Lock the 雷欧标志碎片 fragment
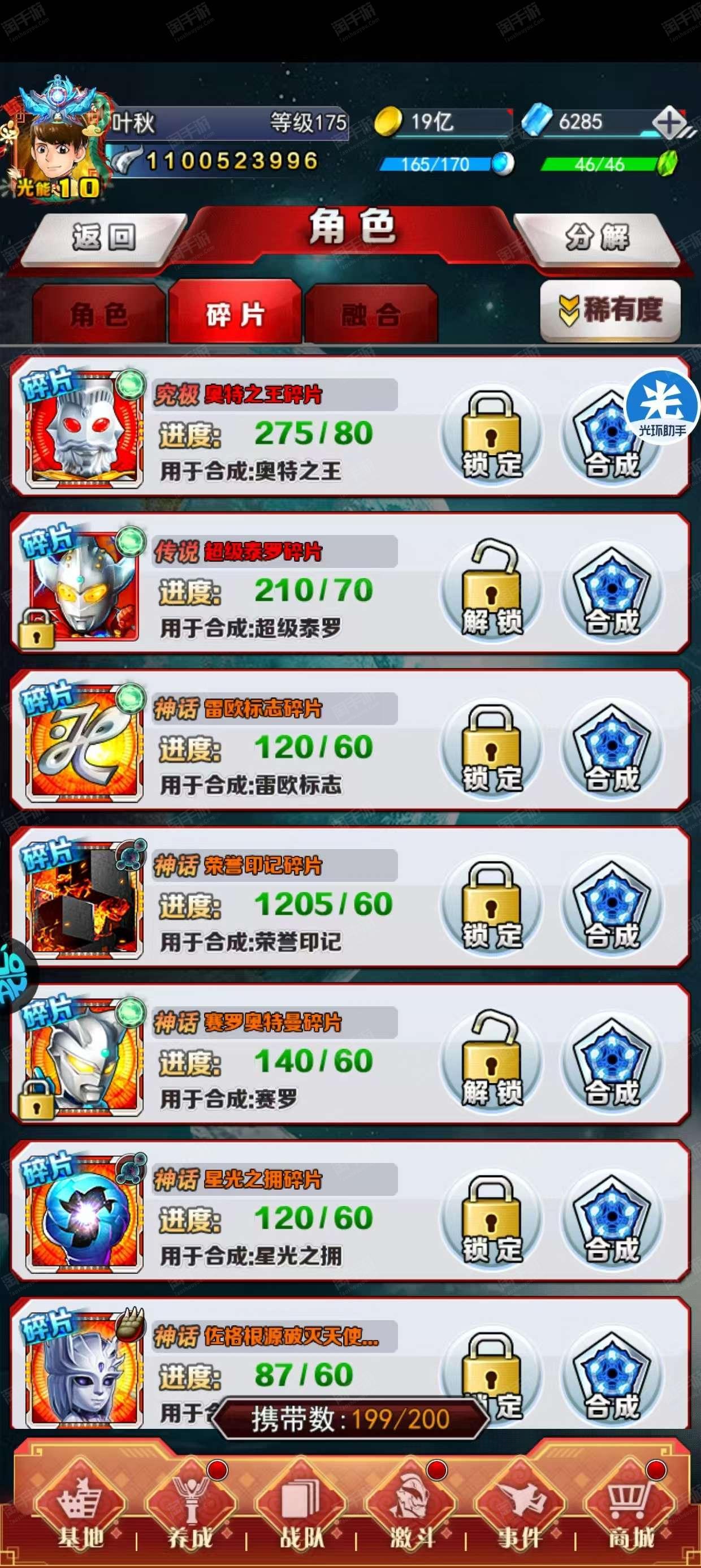Viewport: 701px width, 1568px height. click(492, 747)
